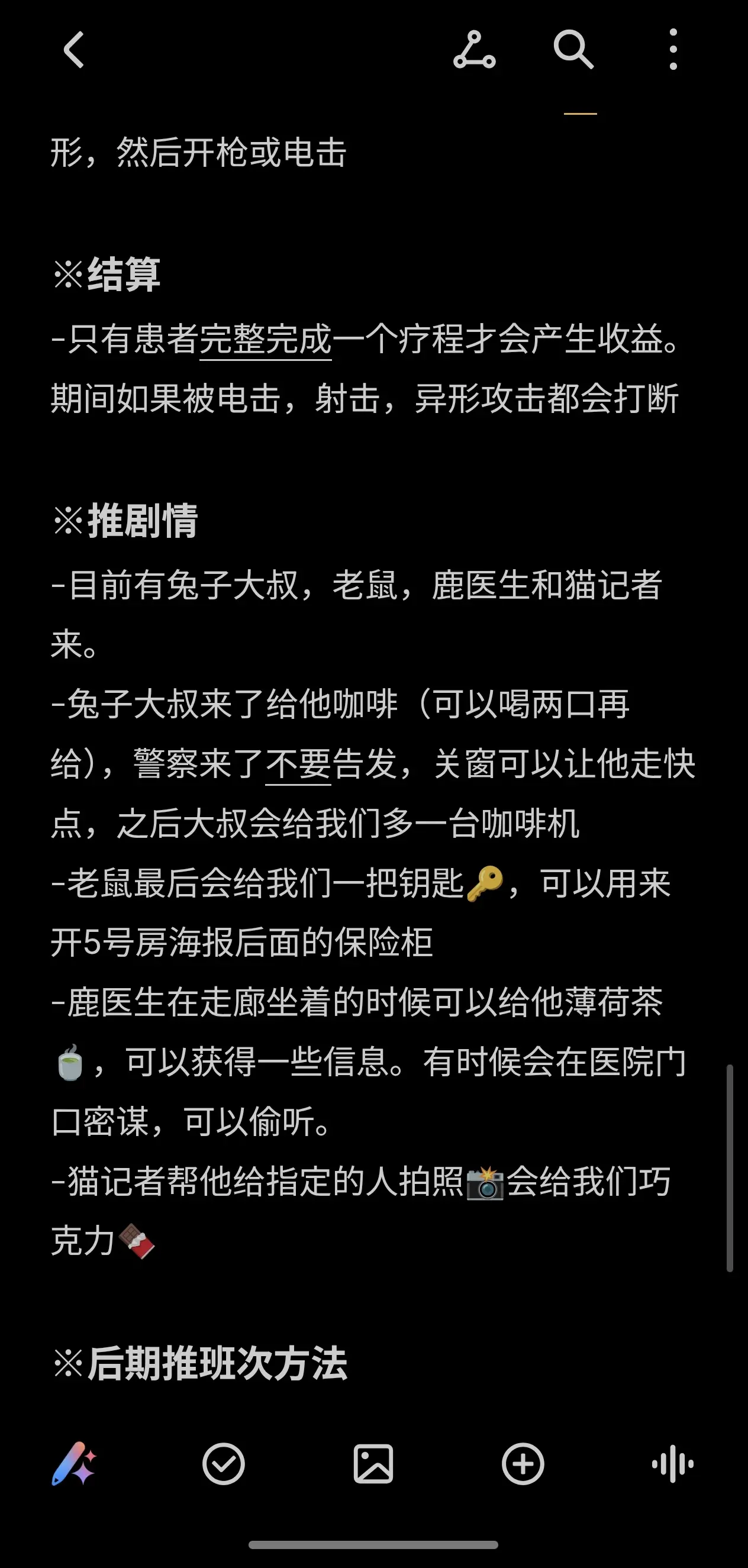Search within this note
This screenshot has width=748, height=1568.
click(x=573, y=50)
